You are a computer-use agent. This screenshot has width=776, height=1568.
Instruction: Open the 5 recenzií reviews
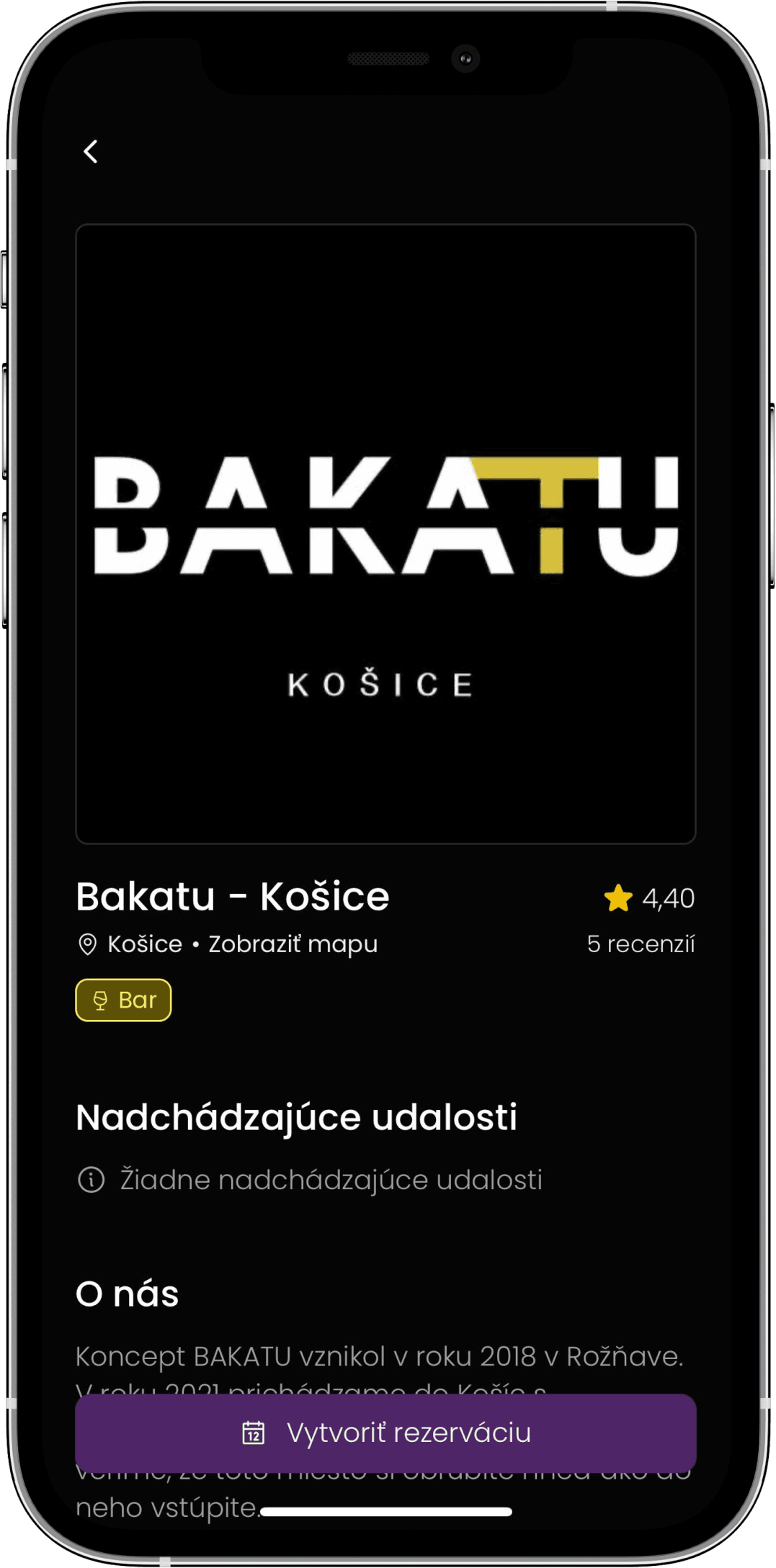(x=640, y=944)
